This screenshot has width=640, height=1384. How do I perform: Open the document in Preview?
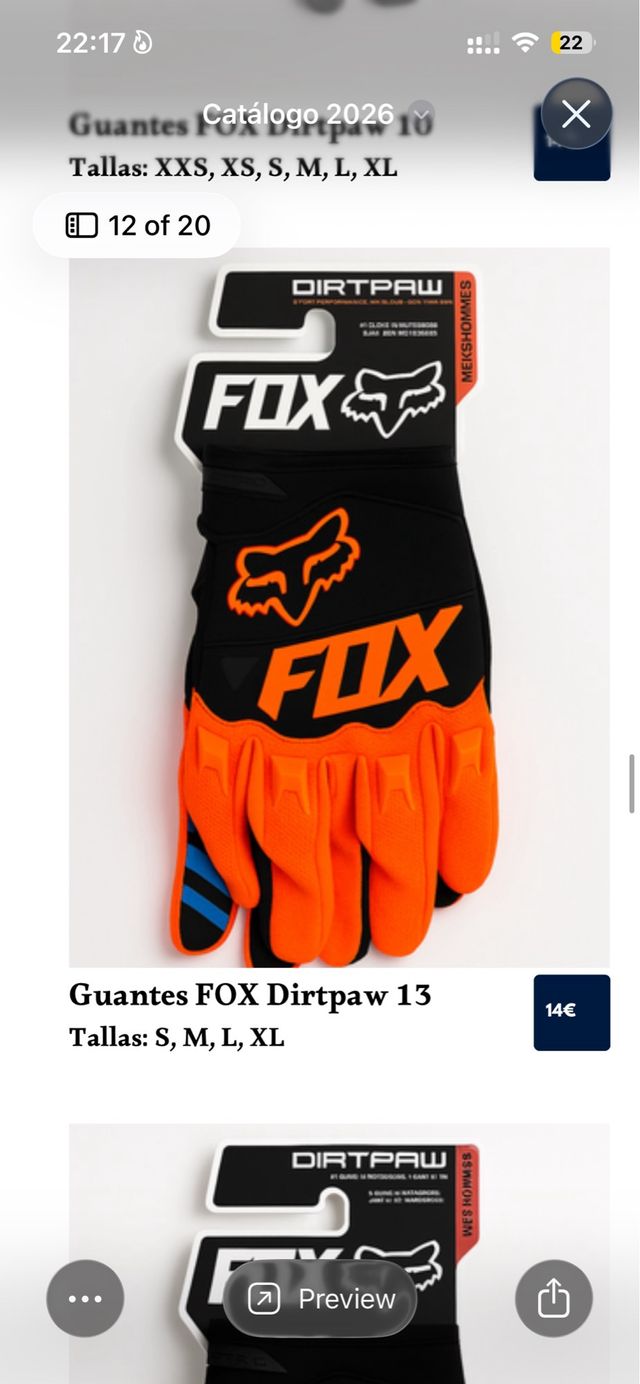(x=321, y=1299)
